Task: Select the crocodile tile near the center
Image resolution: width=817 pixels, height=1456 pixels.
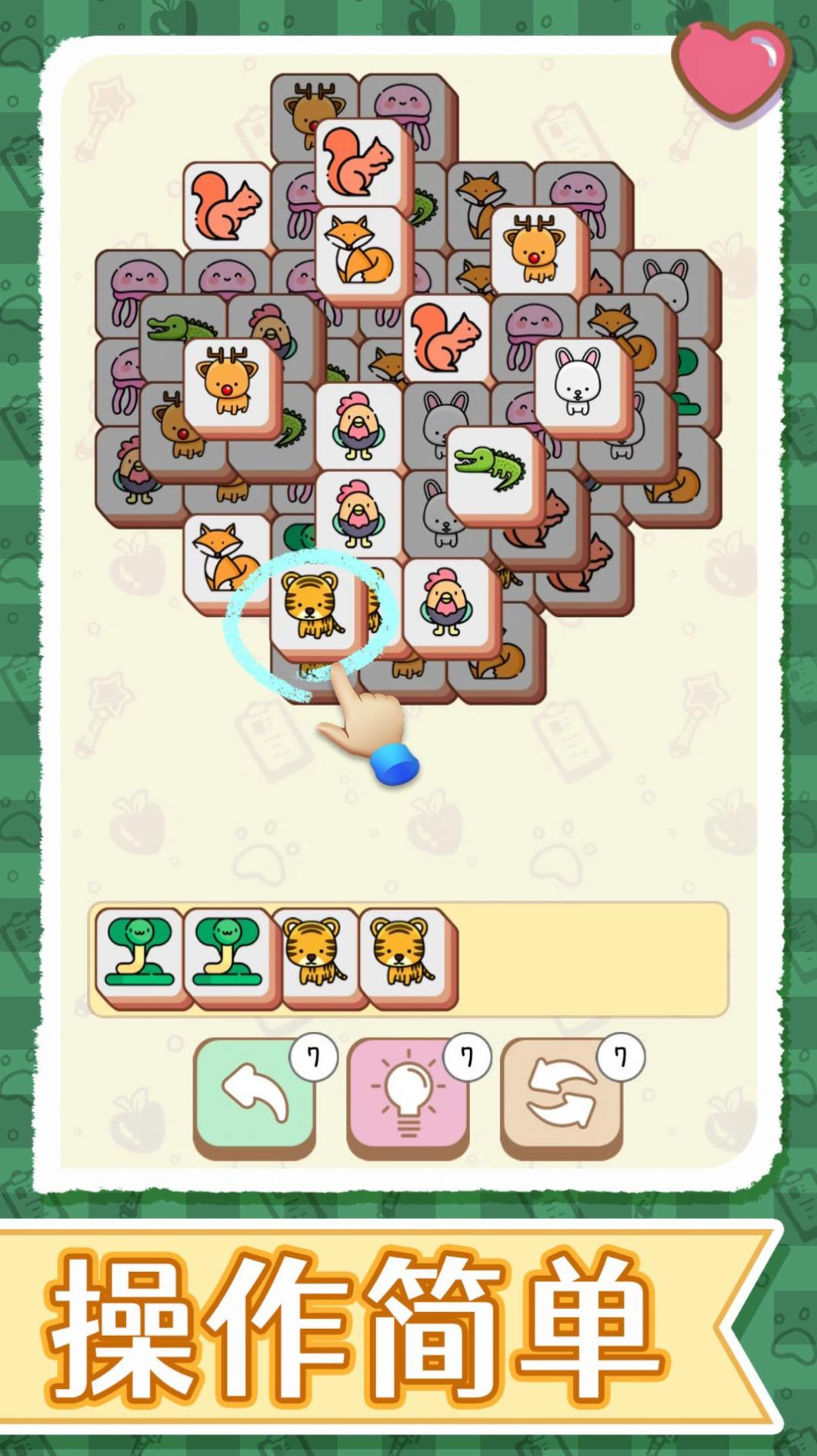Action: point(492,465)
